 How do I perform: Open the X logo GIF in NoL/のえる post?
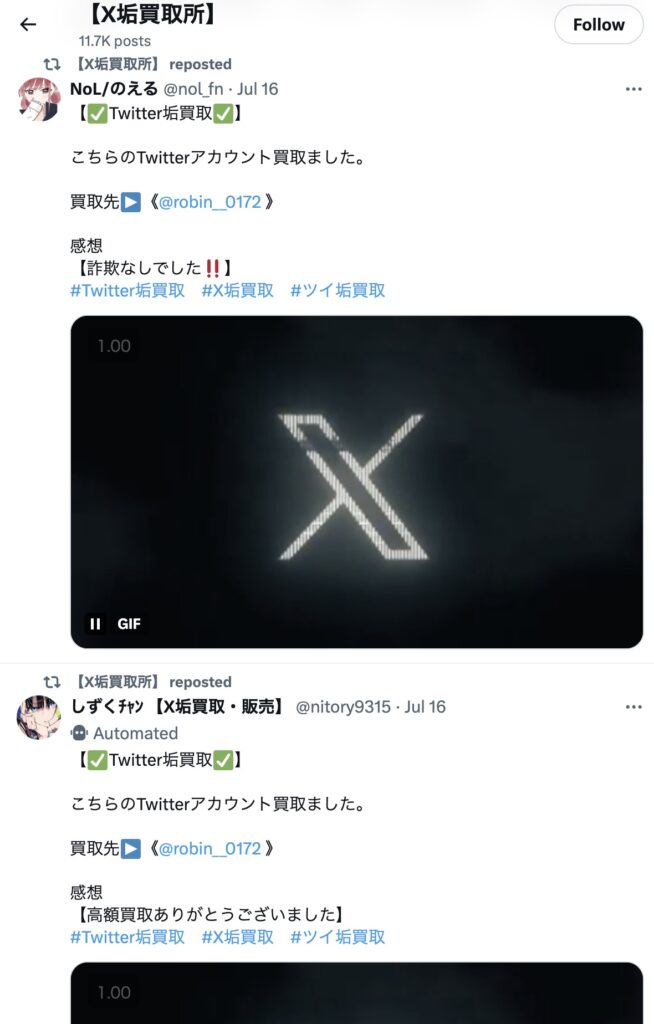click(x=356, y=480)
